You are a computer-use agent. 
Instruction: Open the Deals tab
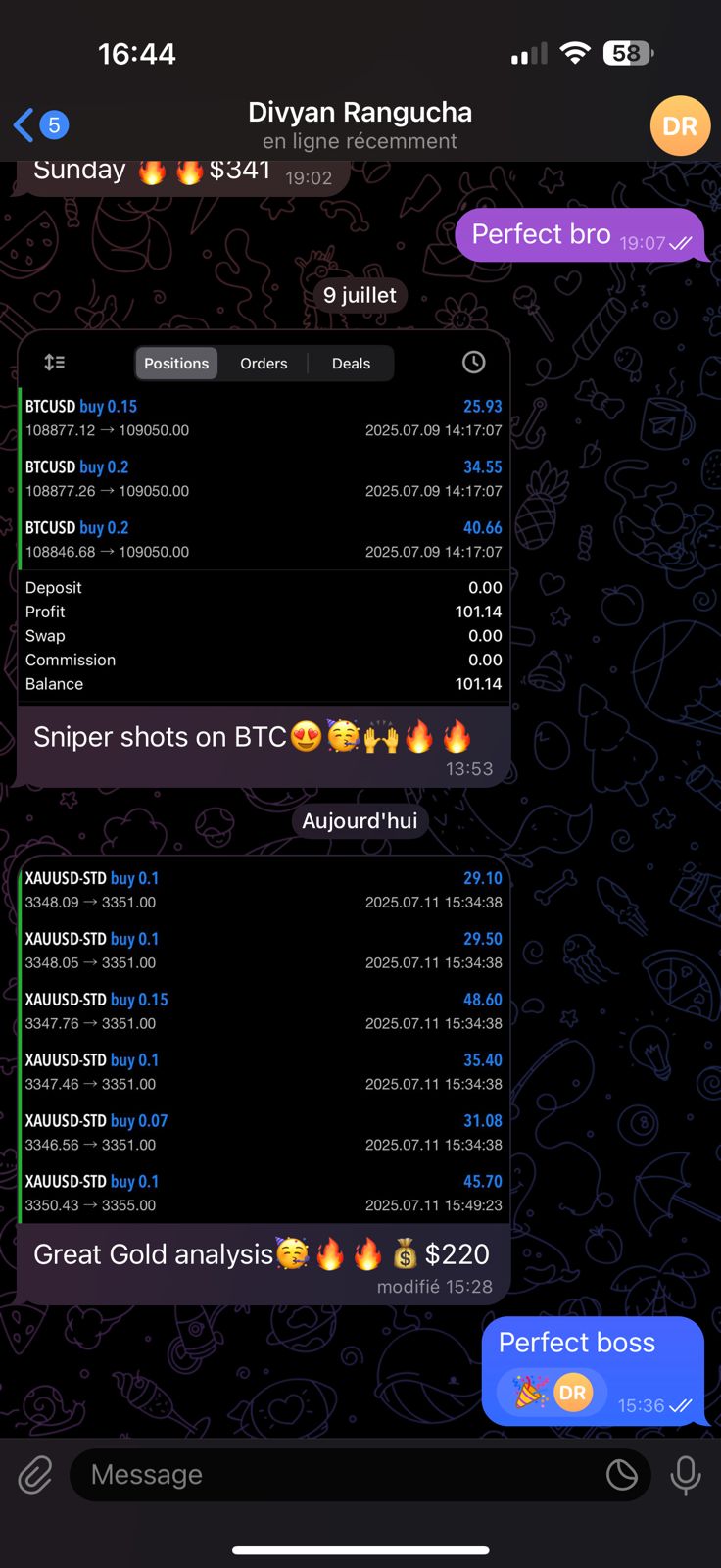tap(351, 363)
